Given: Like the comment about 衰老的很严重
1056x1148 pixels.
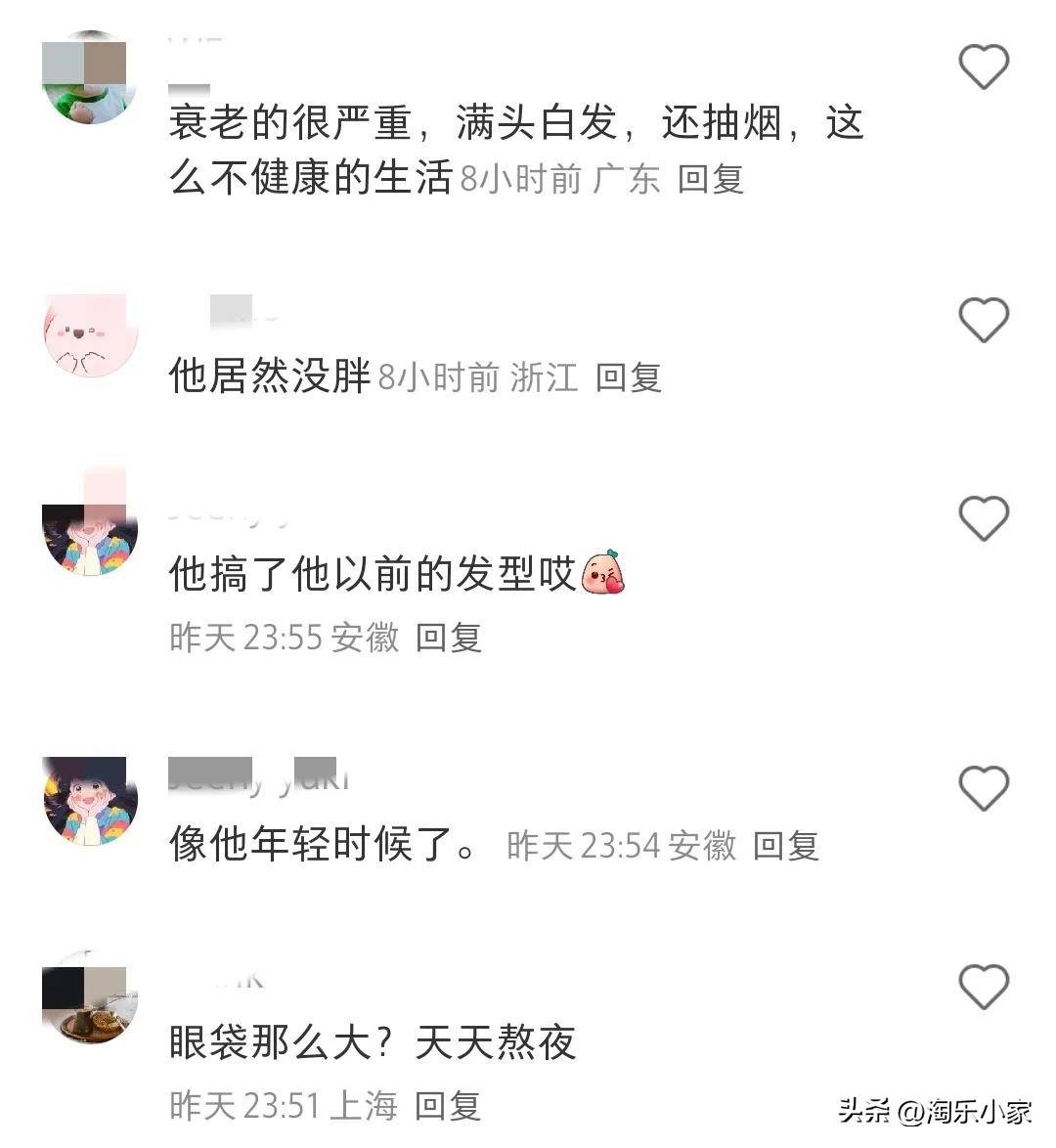Looking at the screenshot, I should click(x=983, y=66).
